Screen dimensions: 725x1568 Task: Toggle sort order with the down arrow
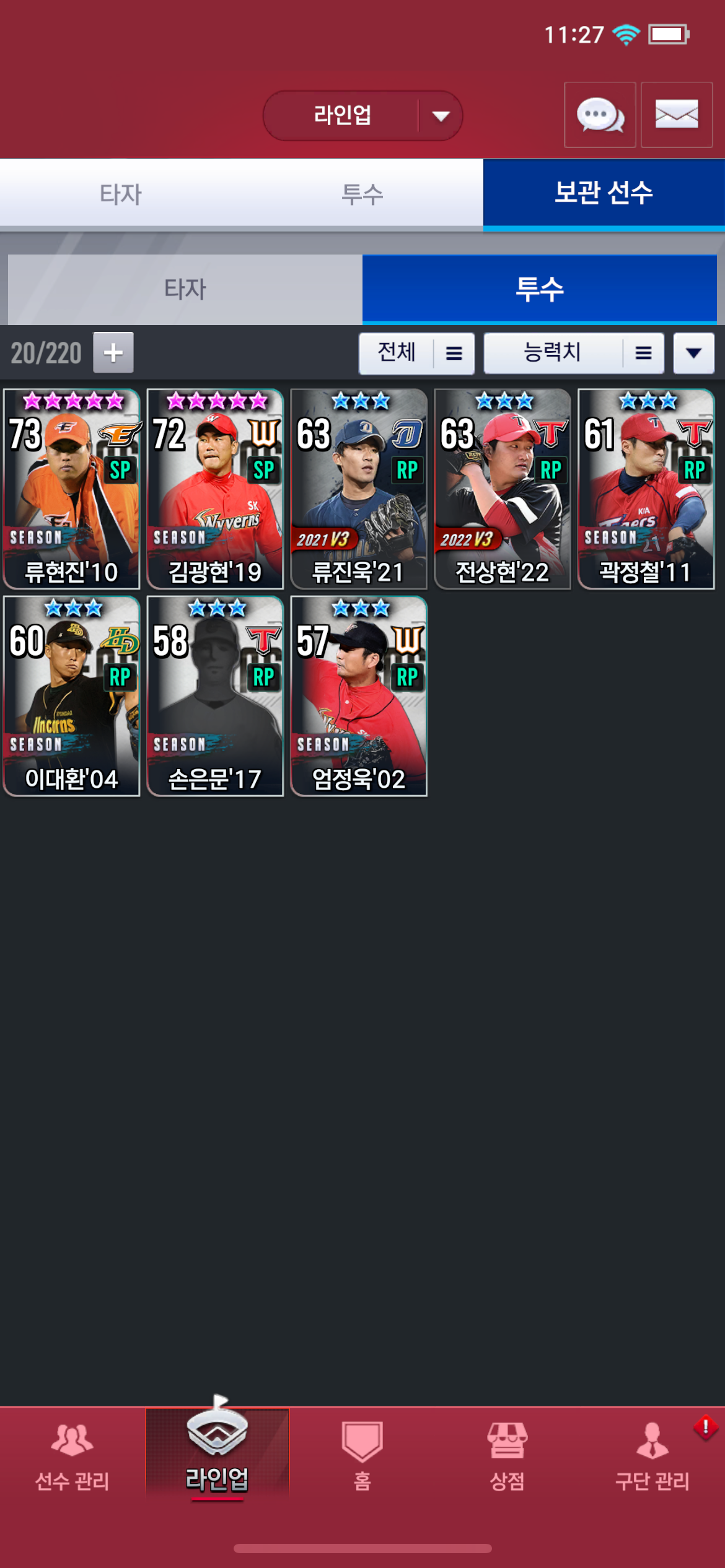[x=694, y=353]
